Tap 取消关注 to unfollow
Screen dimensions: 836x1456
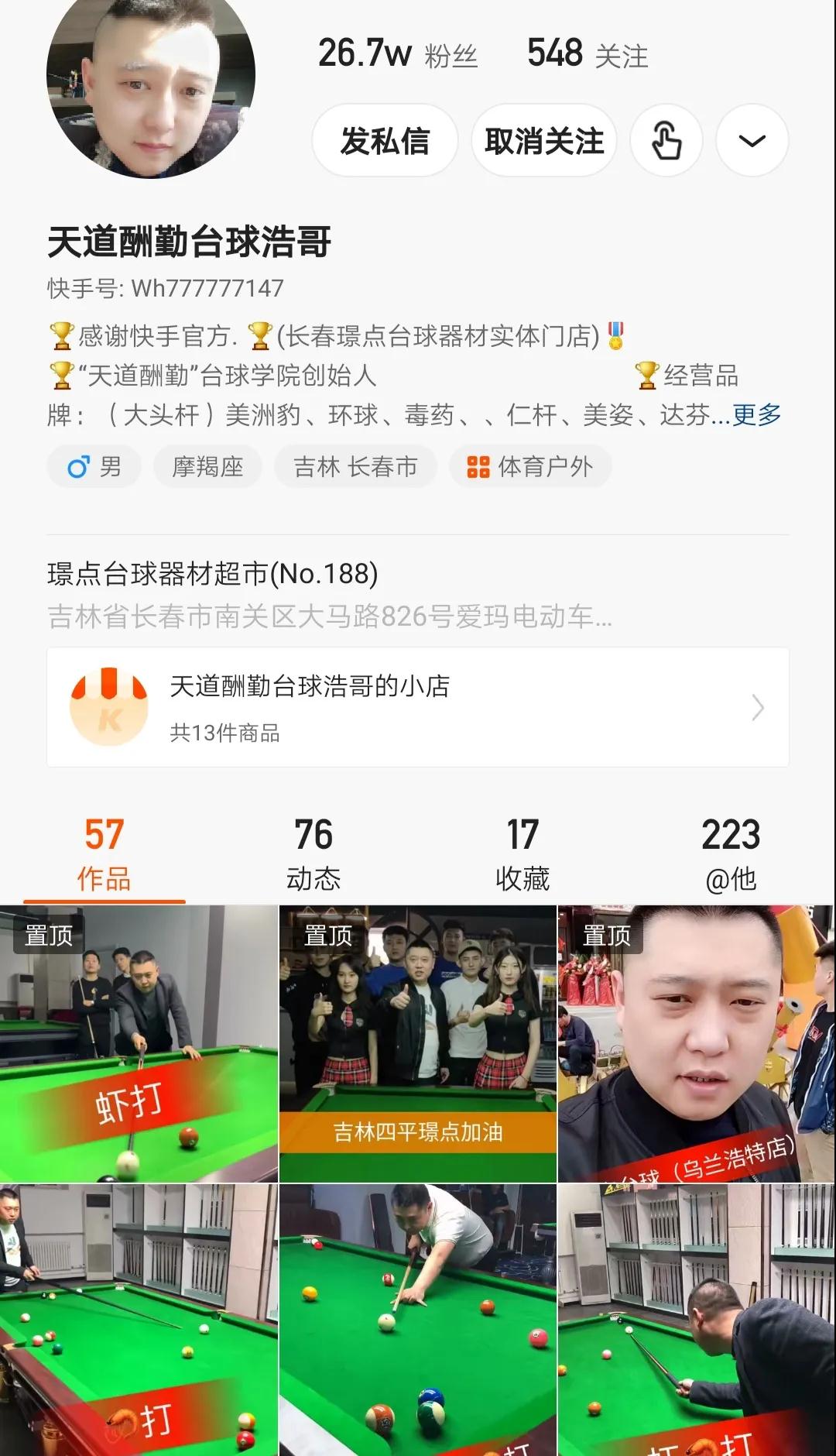coord(543,141)
